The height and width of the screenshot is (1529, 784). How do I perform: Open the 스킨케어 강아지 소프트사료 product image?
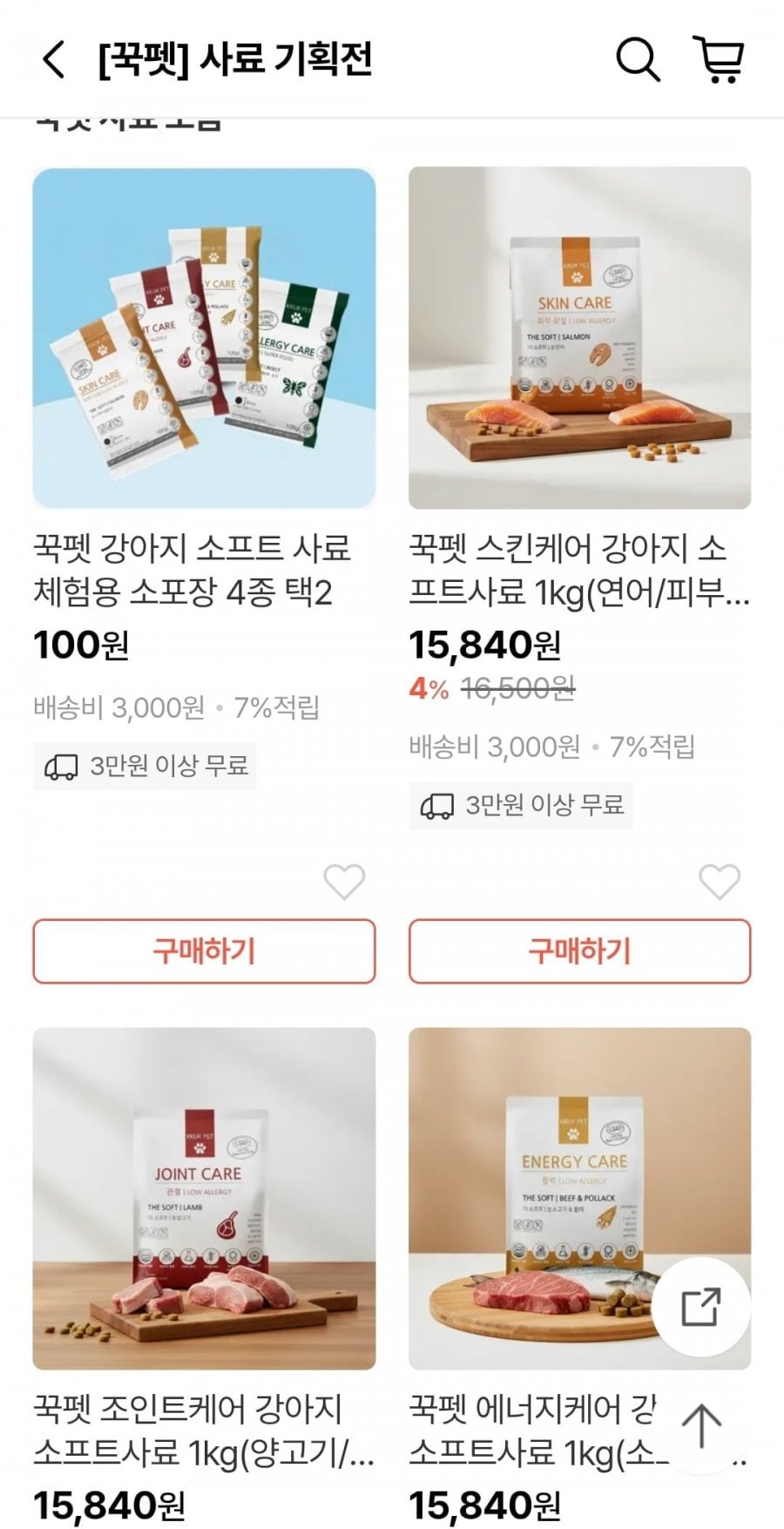pyautogui.click(x=579, y=337)
